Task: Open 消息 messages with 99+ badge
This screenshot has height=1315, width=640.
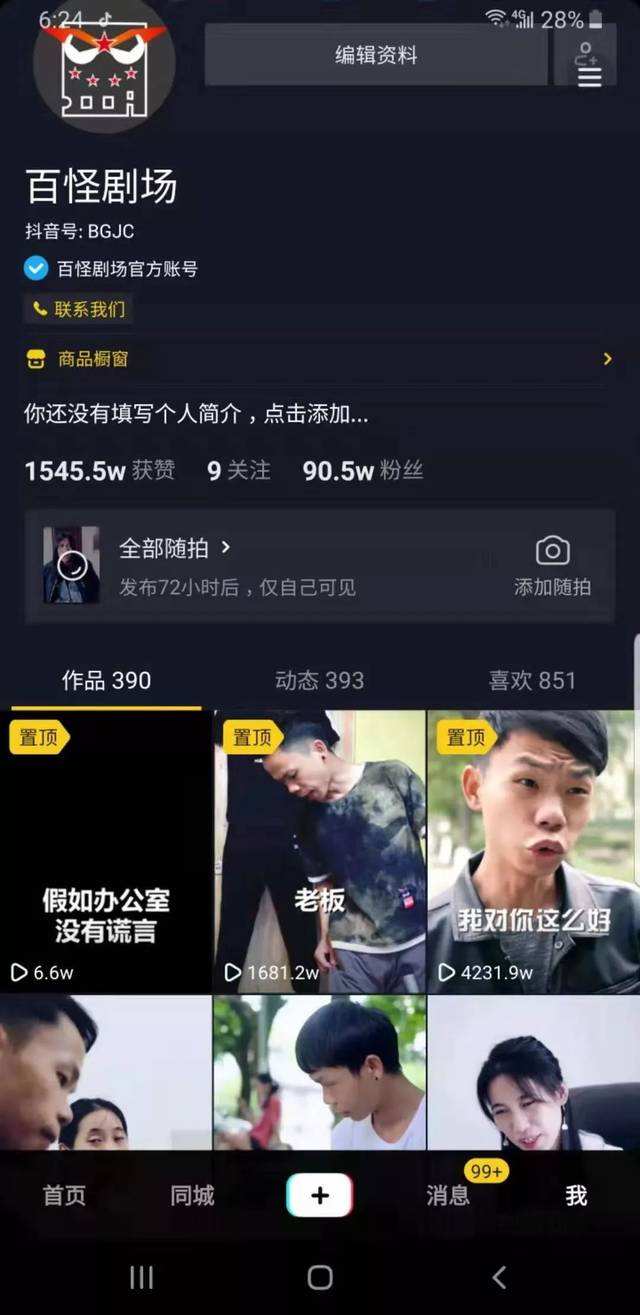Action: click(x=448, y=1195)
